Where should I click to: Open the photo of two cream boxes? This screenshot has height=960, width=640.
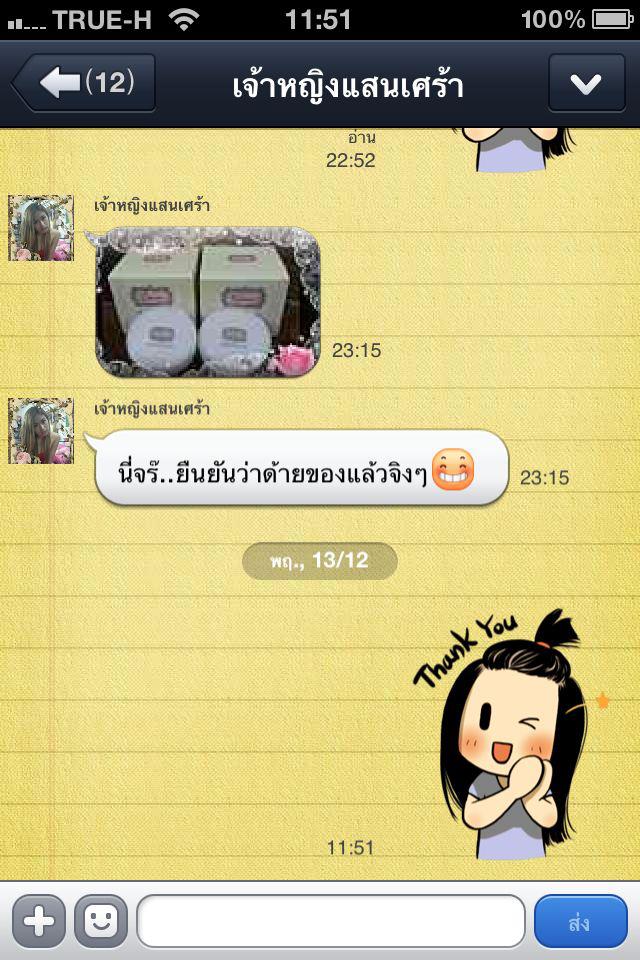coord(208,303)
